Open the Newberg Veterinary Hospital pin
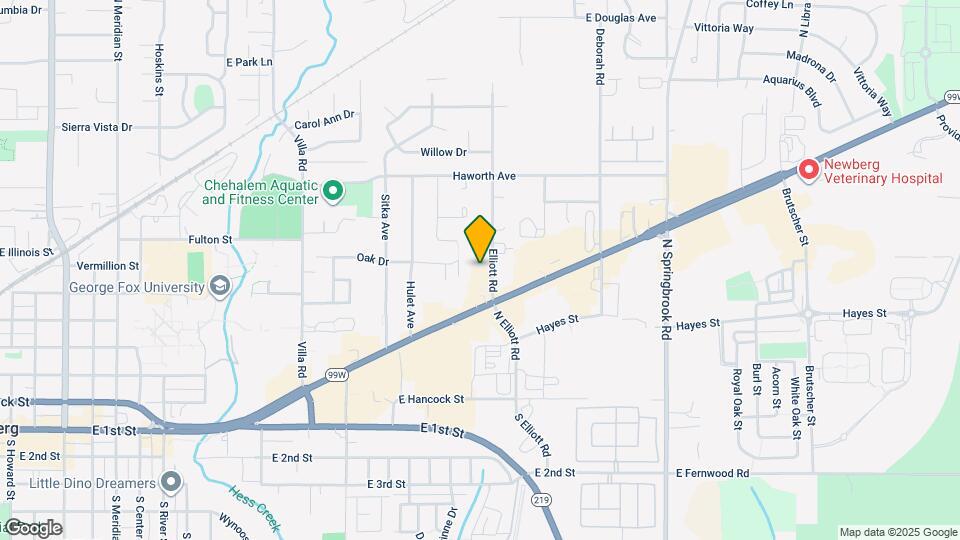This screenshot has height=540, width=960. point(808,171)
